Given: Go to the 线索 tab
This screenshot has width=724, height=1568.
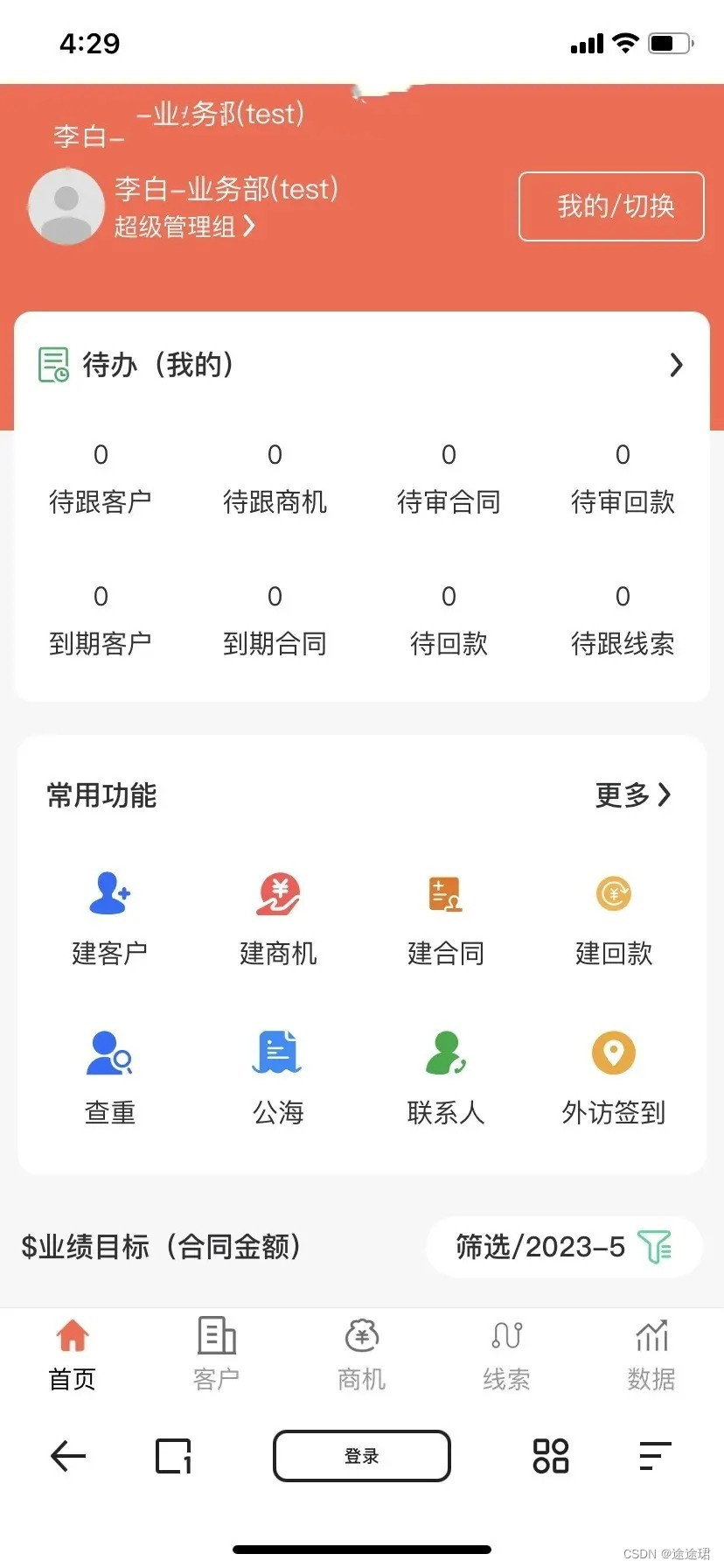Looking at the screenshot, I should 506,1354.
